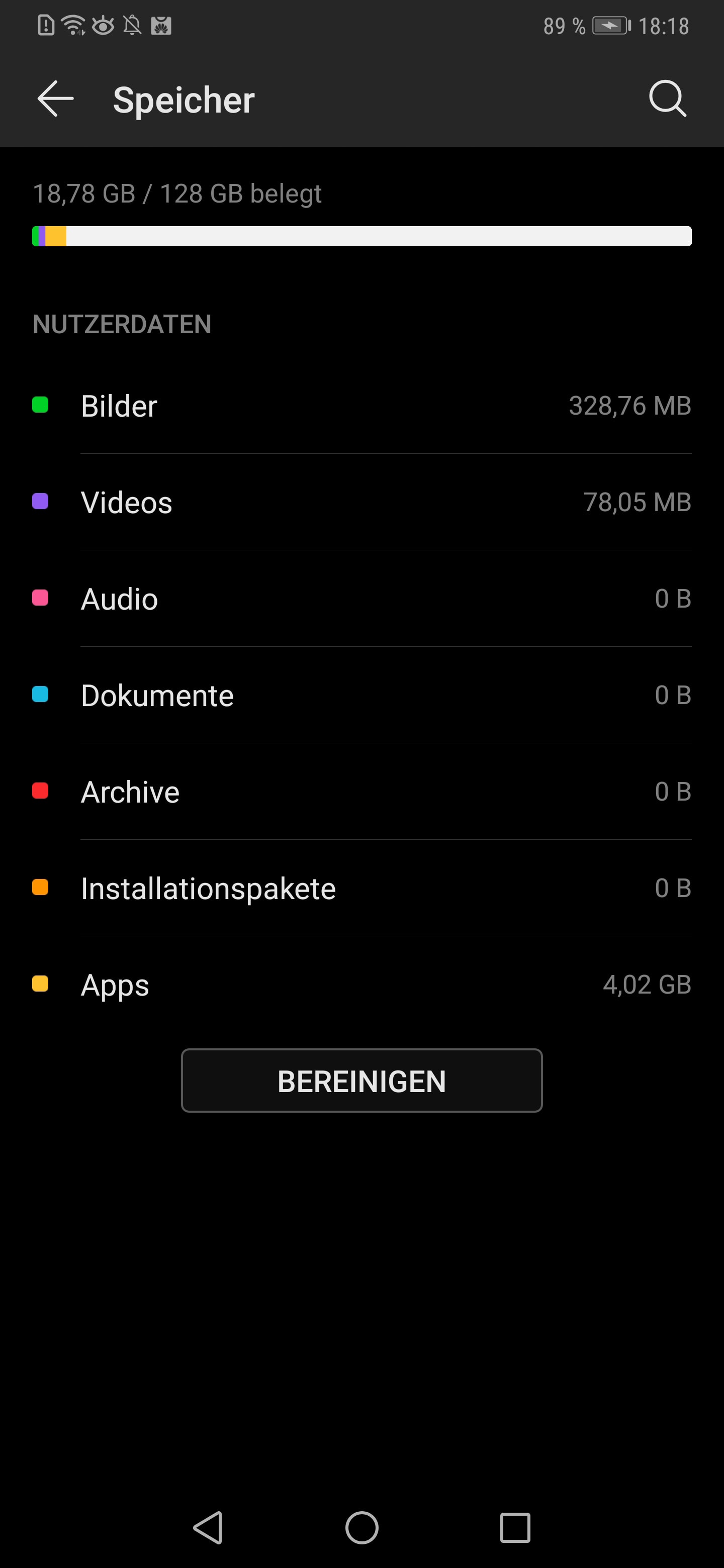The height and width of the screenshot is (1568, 724).
Task: Open the Dokumente row
Action: click(361, 695)
